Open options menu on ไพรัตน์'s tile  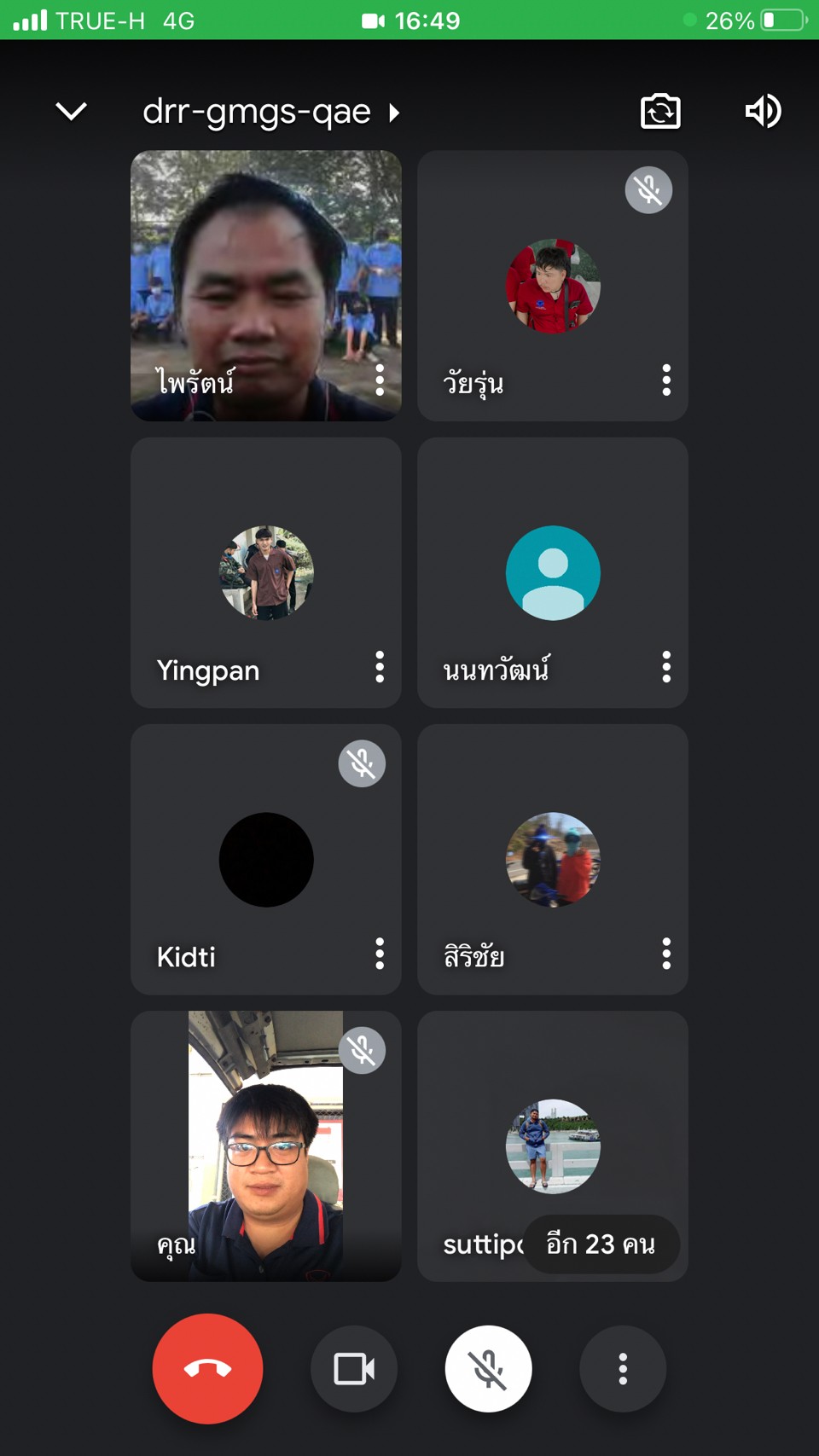click(x=380, y=380)
